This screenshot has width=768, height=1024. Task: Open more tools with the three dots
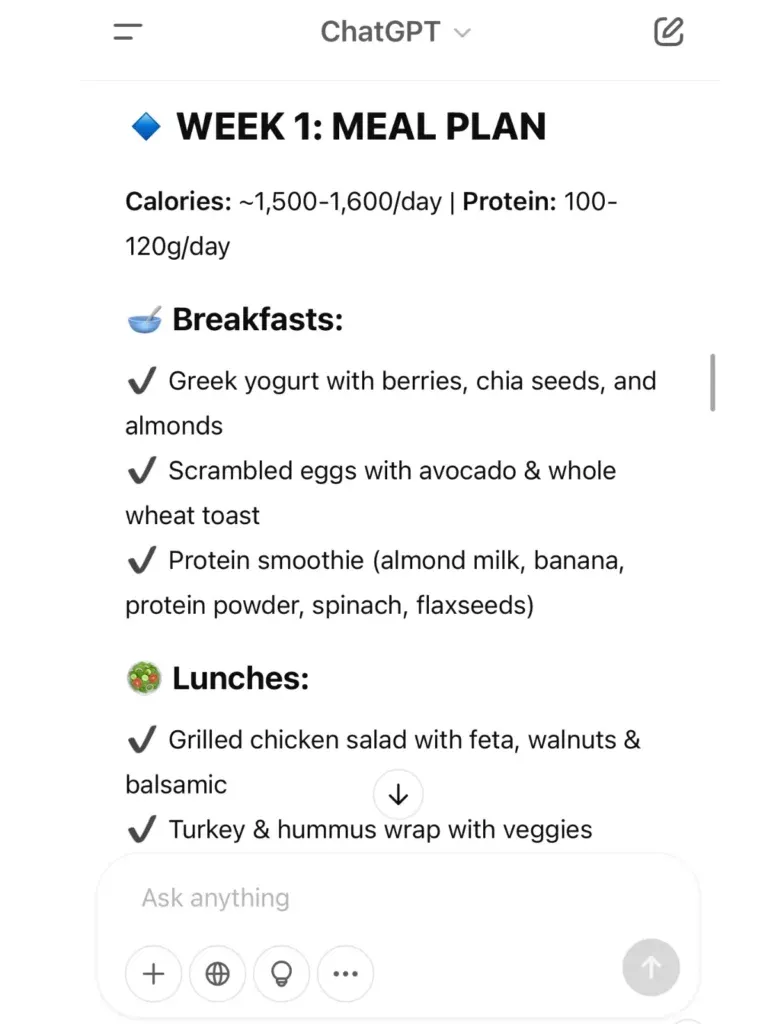click(345, 973)
